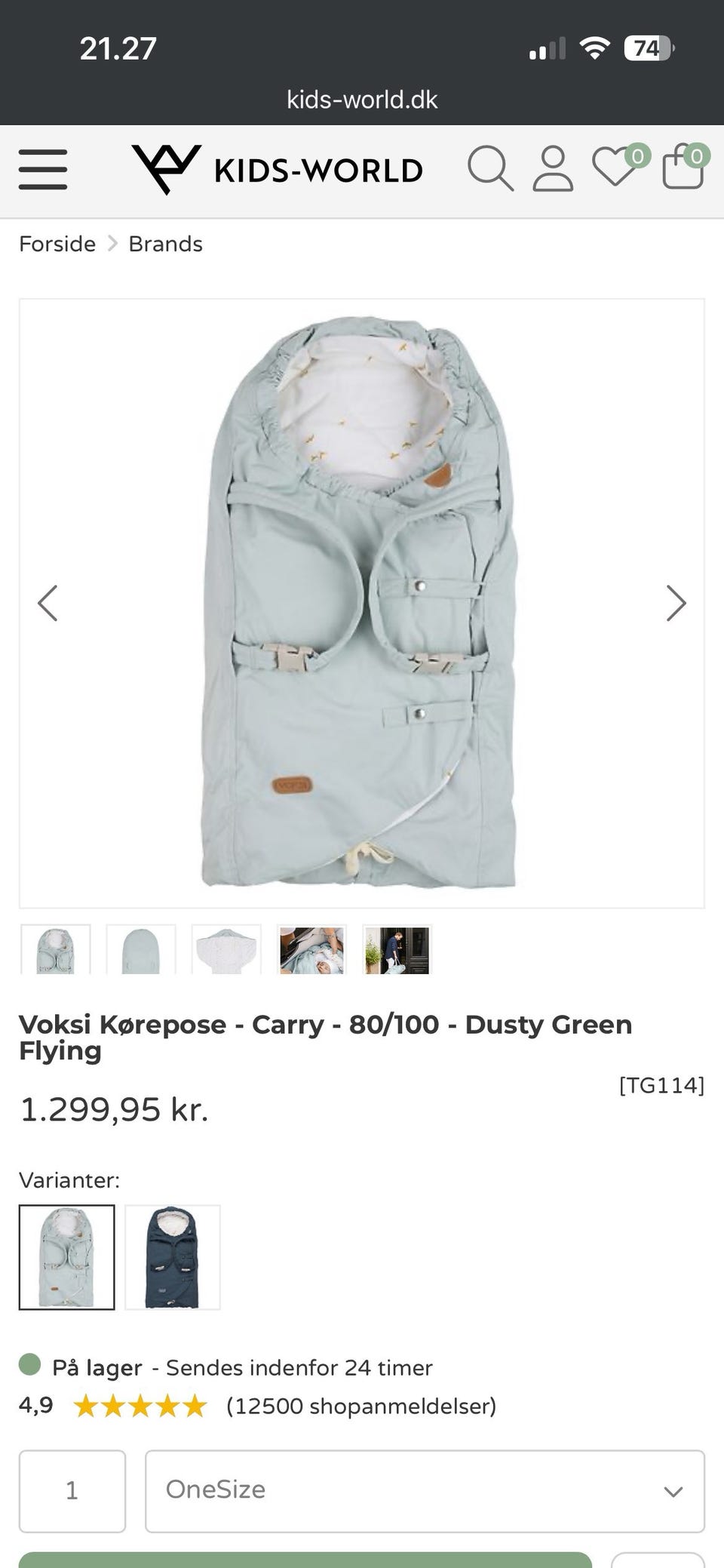This screenshot has height=1568, width=724.
Task: Open the user account icon
Action: [553, 169]
